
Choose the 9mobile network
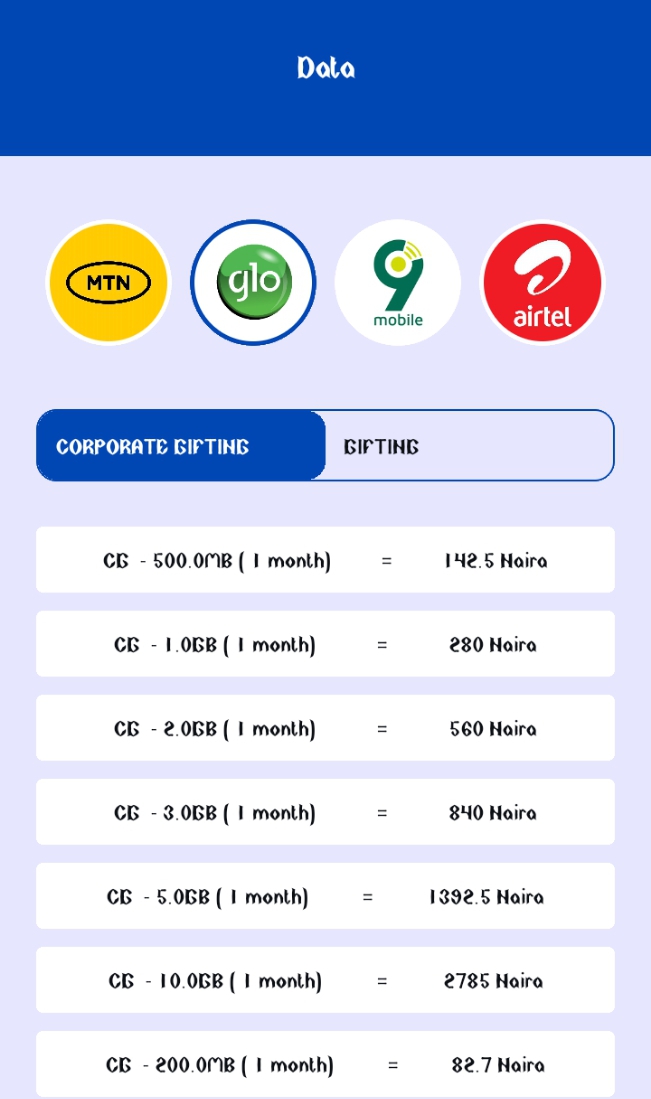pyautogui.click(x=398, y=283)
